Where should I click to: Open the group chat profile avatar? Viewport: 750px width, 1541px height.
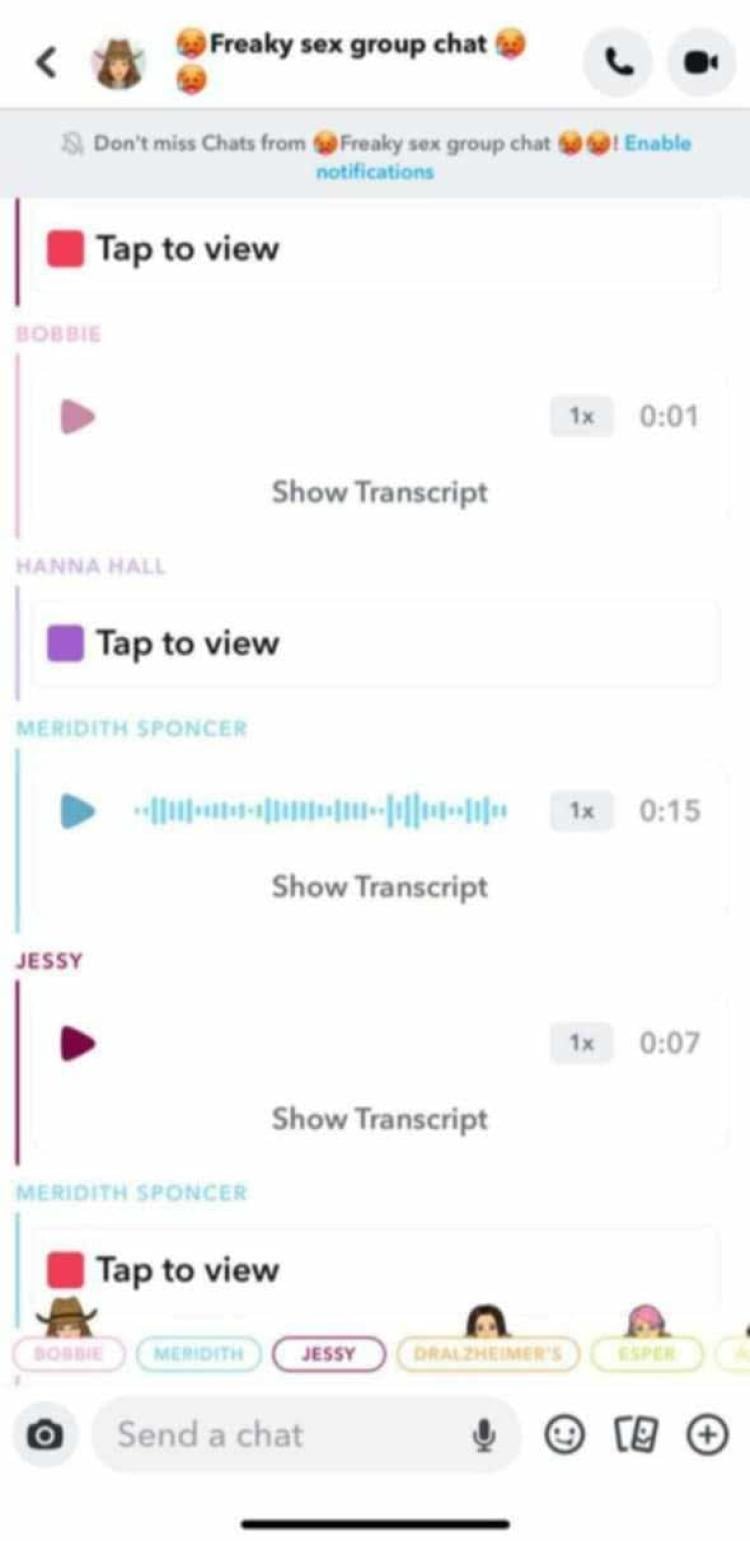[119, 62]
